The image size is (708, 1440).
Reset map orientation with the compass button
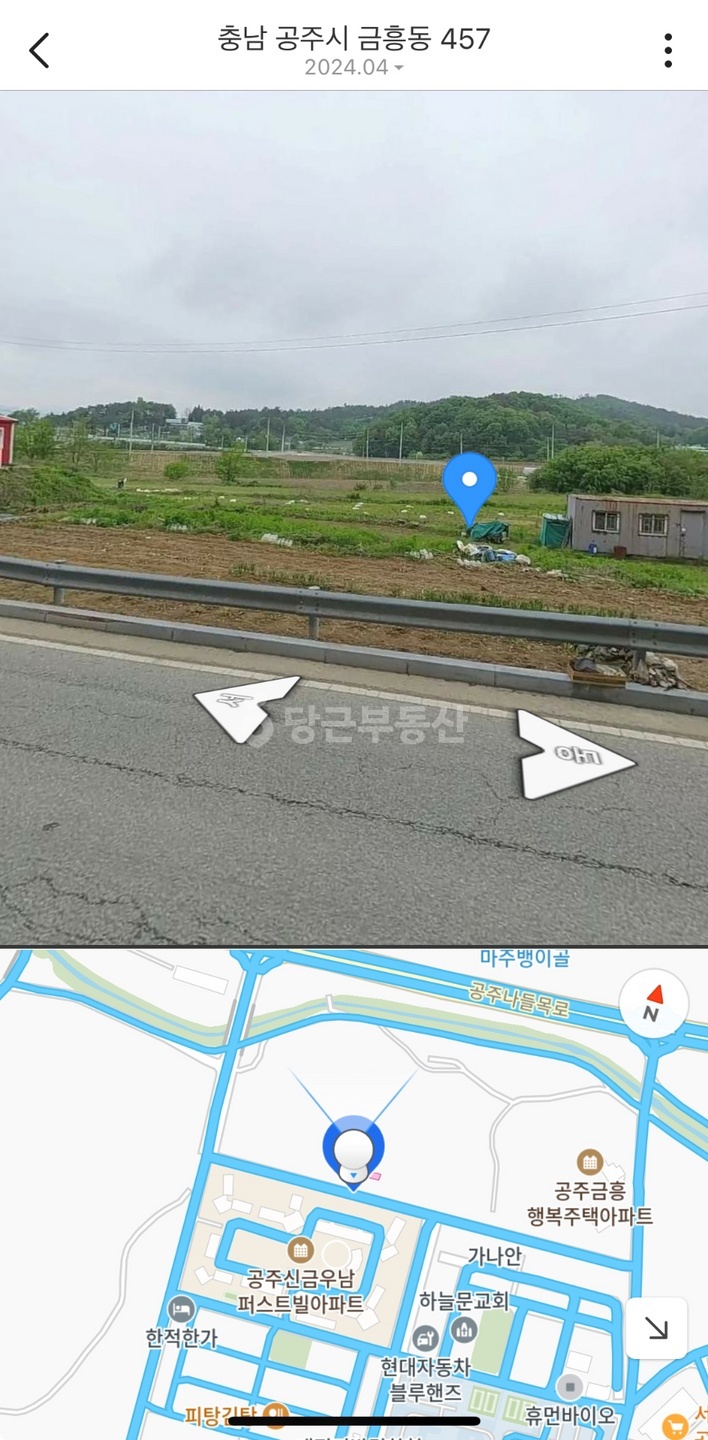tap(653, 1004)
